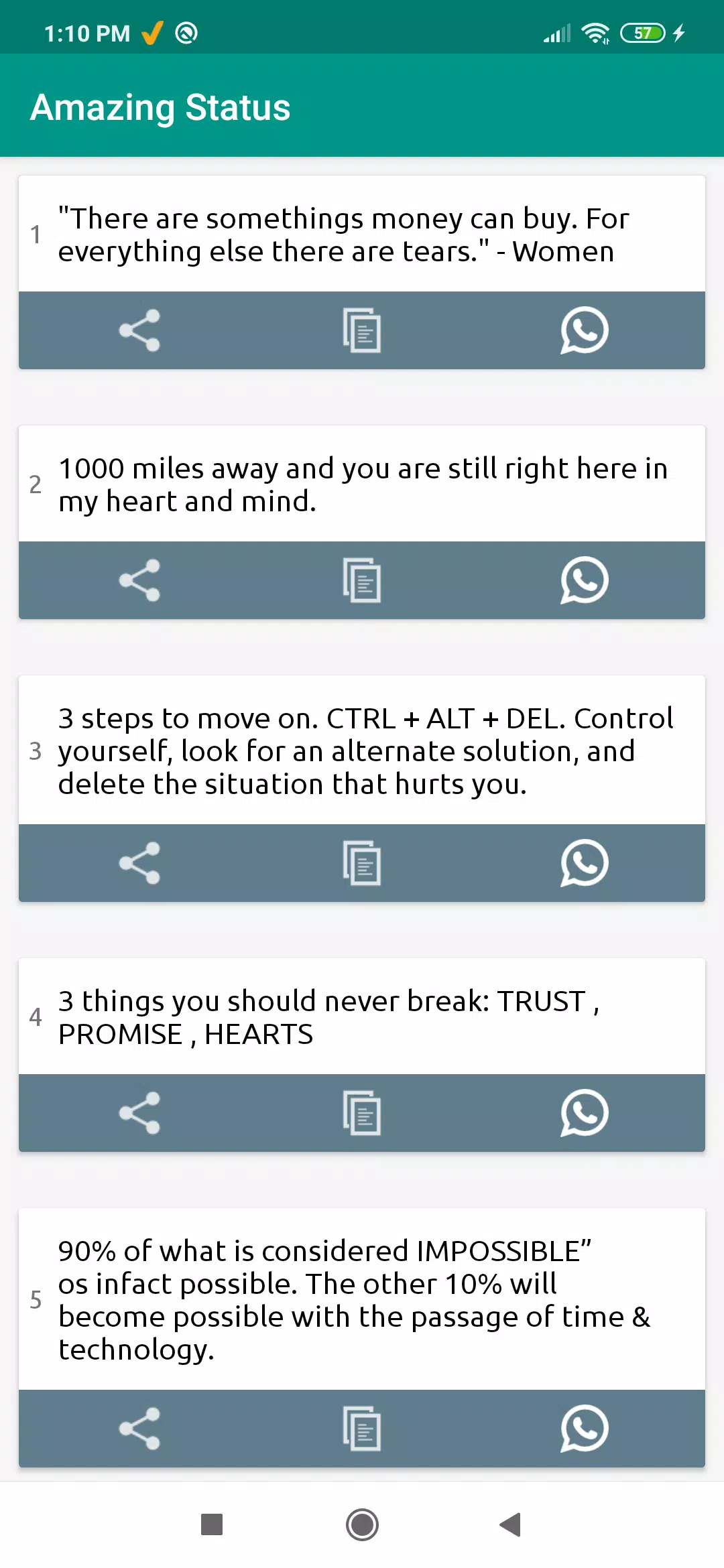Post "1000 miles away" status to WhatsApp

click(x=585, y=580)
